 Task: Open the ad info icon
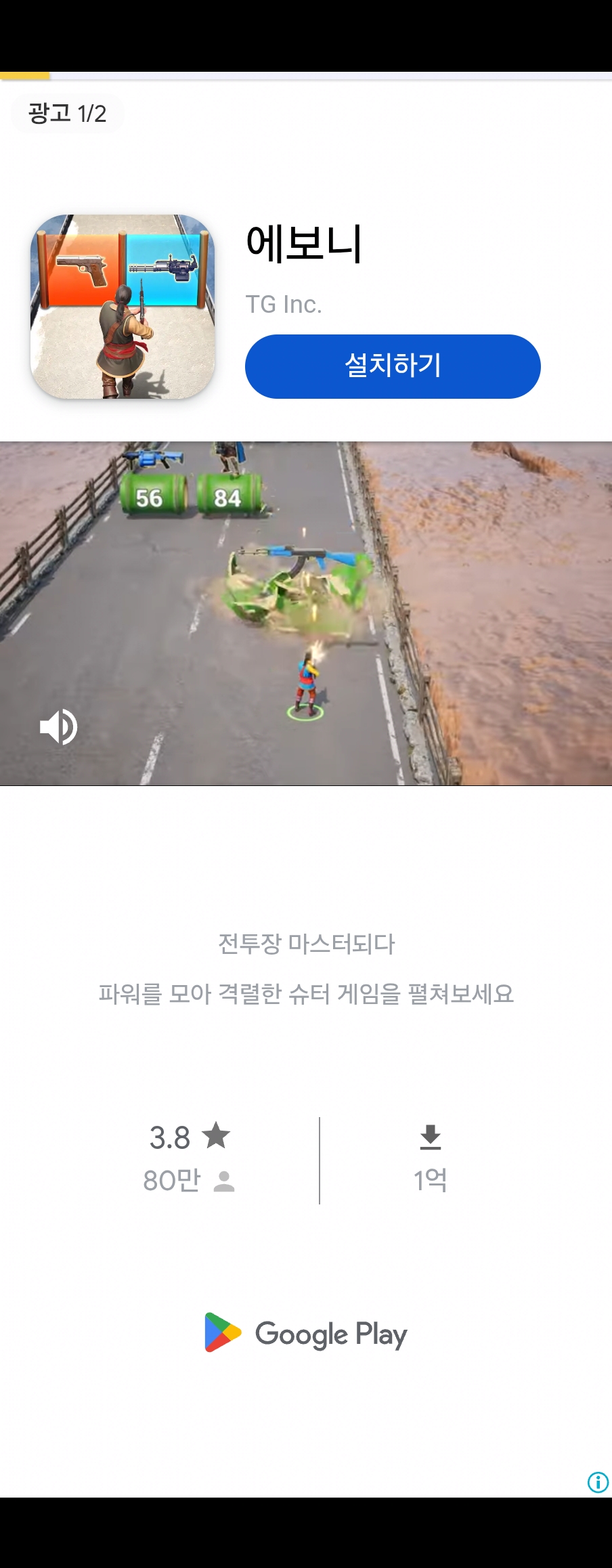[x=597, y=1482]
